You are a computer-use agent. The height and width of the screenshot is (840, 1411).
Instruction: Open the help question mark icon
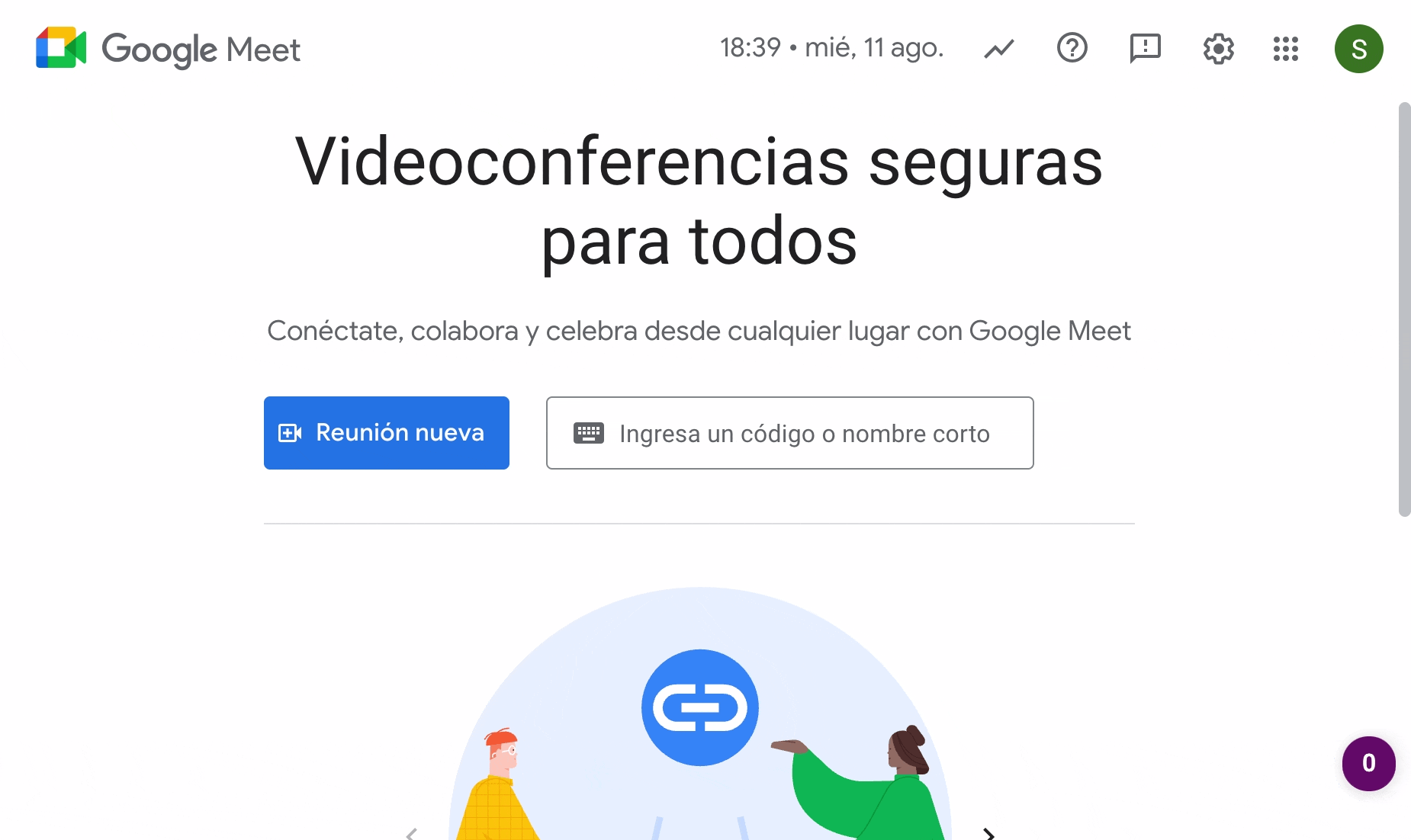[x=1072, y=48]
